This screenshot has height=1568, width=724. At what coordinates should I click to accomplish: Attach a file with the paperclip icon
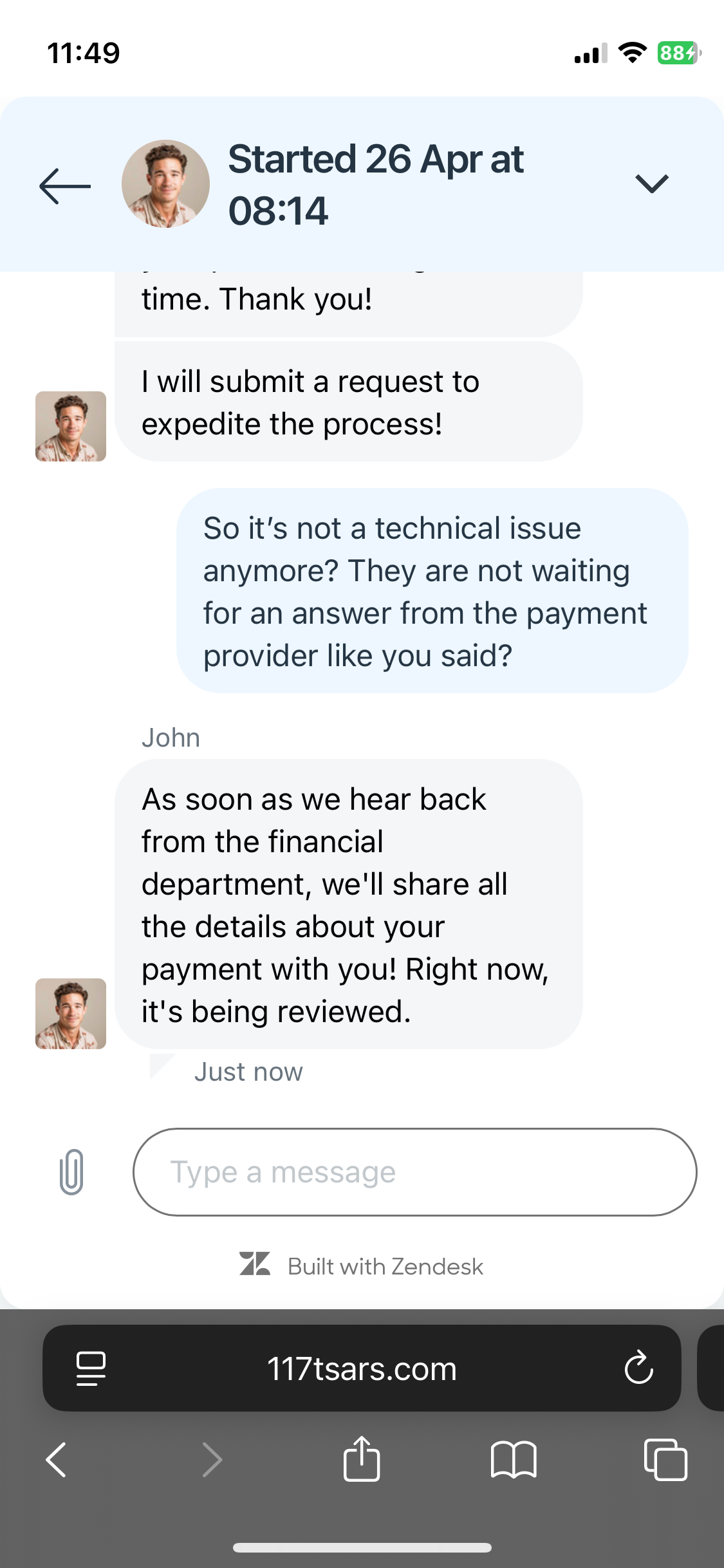(71, 1172)
